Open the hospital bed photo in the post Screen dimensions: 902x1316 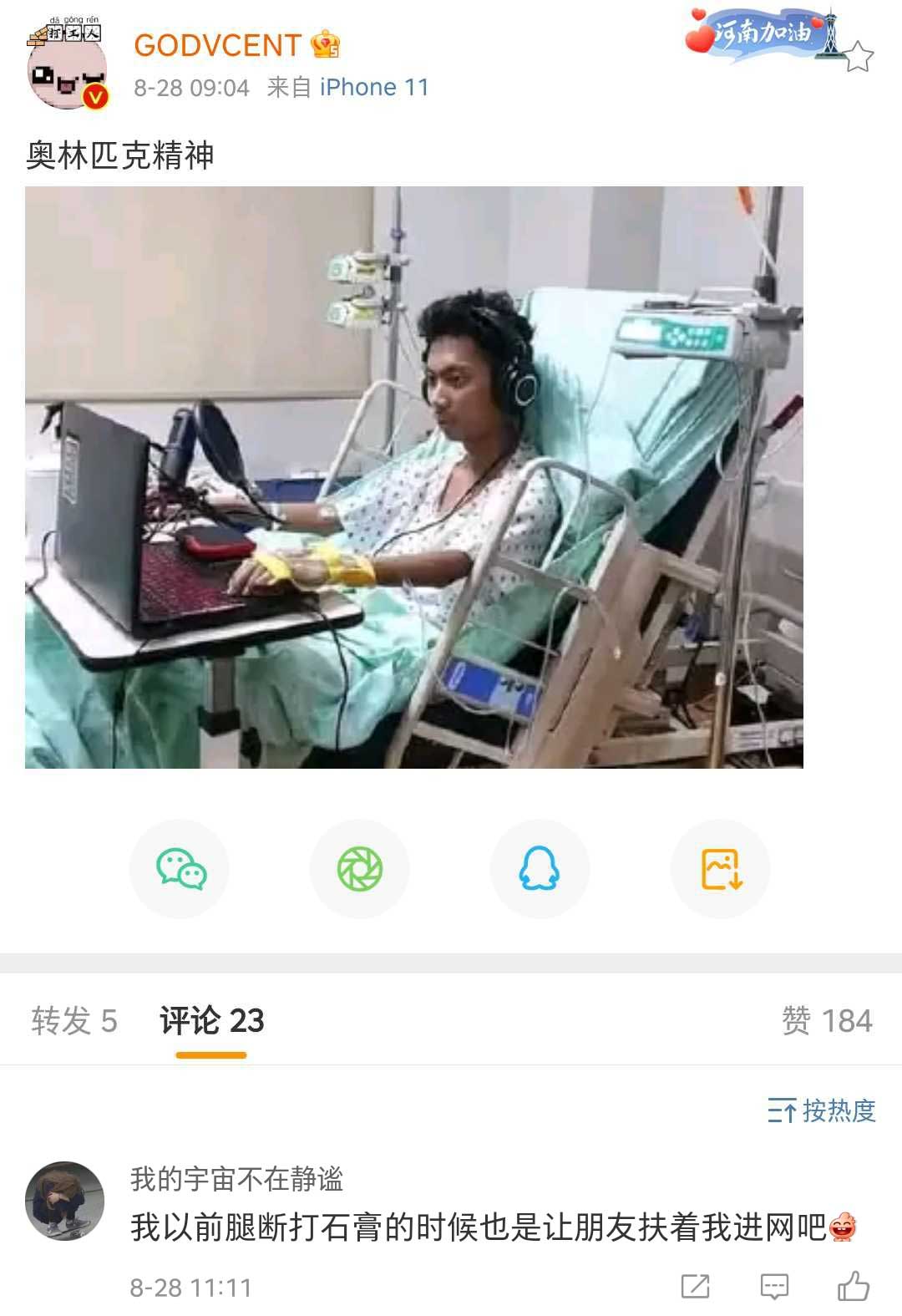coord(413,476)
